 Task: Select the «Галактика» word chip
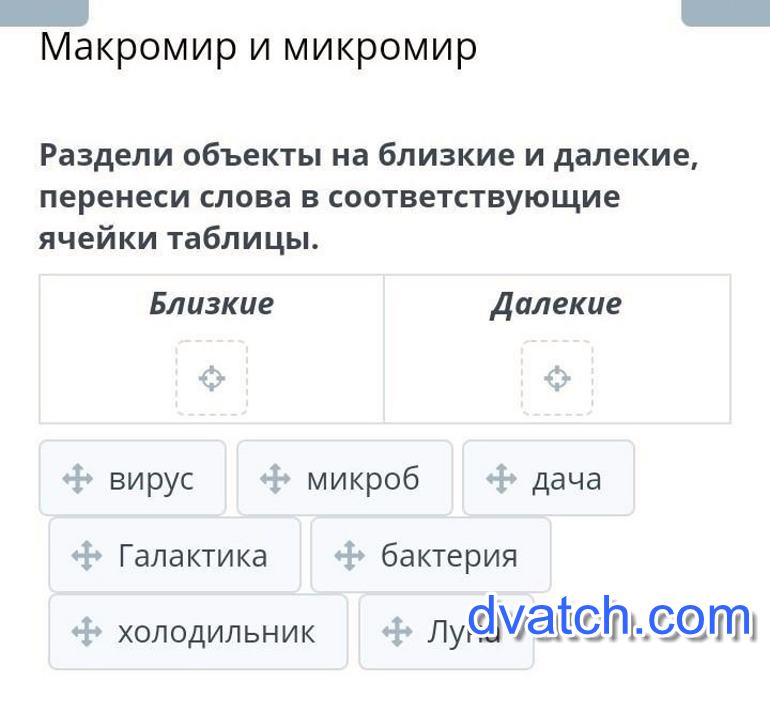click(x=174, y=555)
